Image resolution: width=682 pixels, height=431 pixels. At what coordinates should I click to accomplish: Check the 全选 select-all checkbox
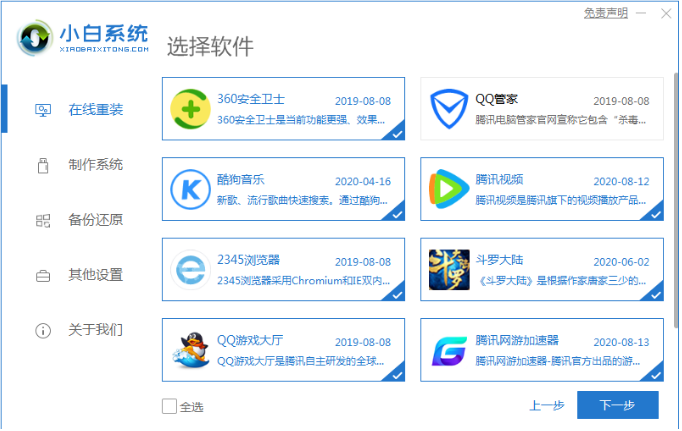(x=169, y=406)
